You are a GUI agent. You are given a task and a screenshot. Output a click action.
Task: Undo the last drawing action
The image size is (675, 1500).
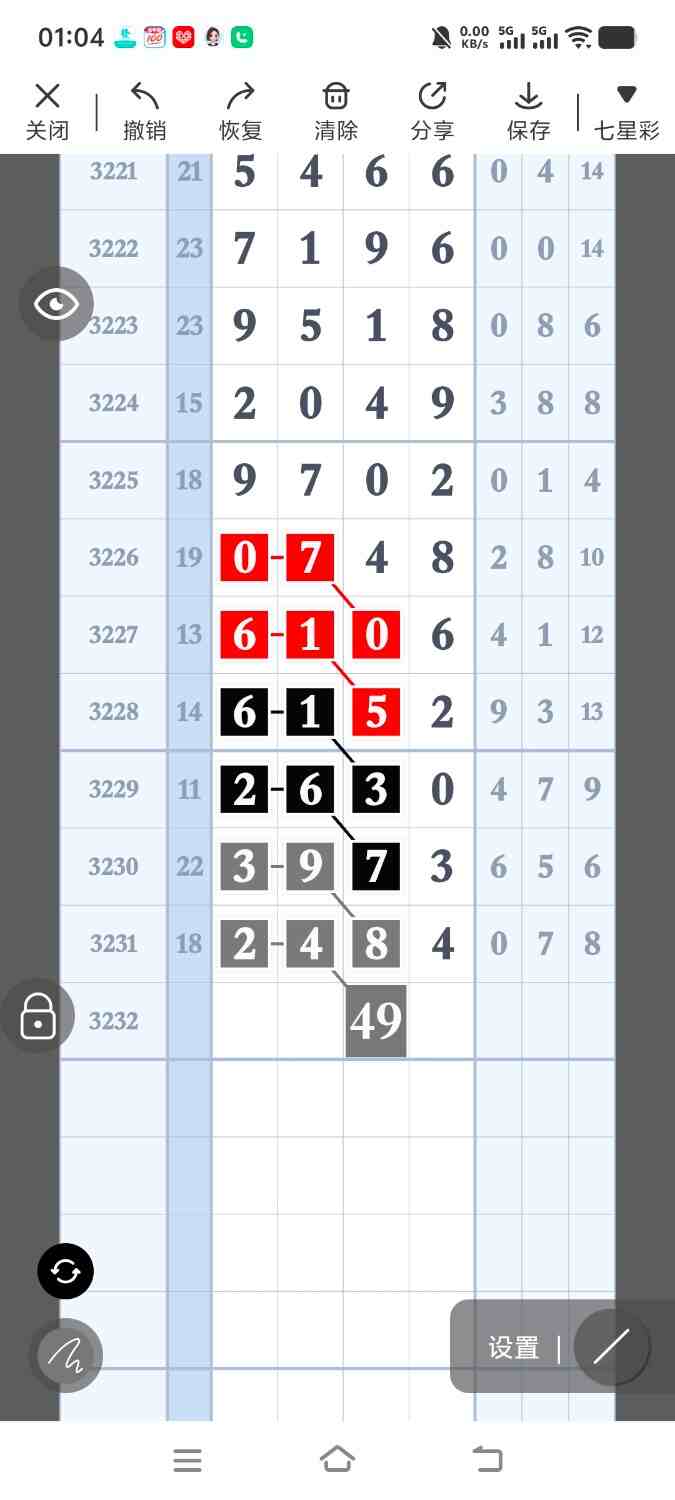pyautogui.click(x=144, y=111)
